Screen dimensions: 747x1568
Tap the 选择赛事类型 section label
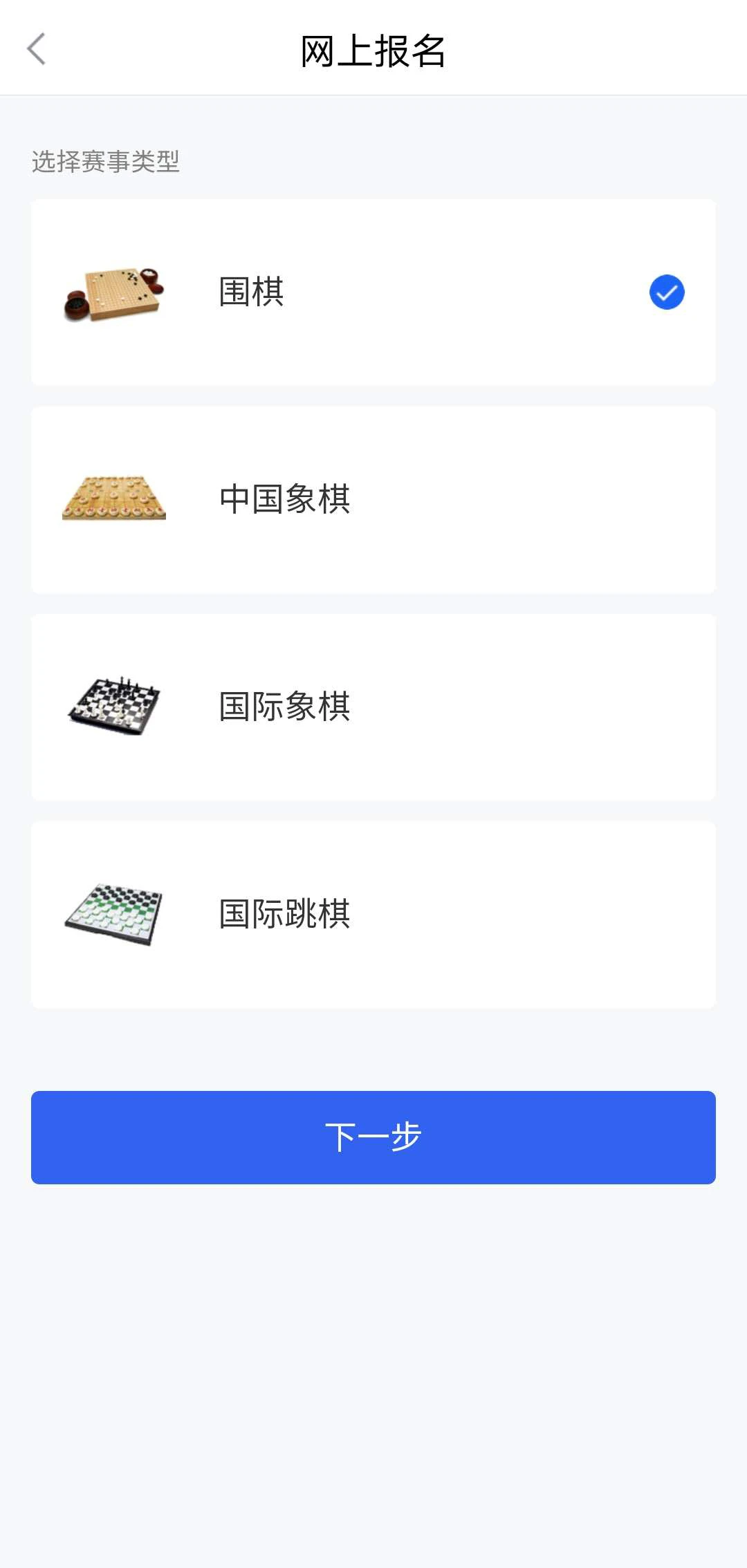[x=105, y=161]
